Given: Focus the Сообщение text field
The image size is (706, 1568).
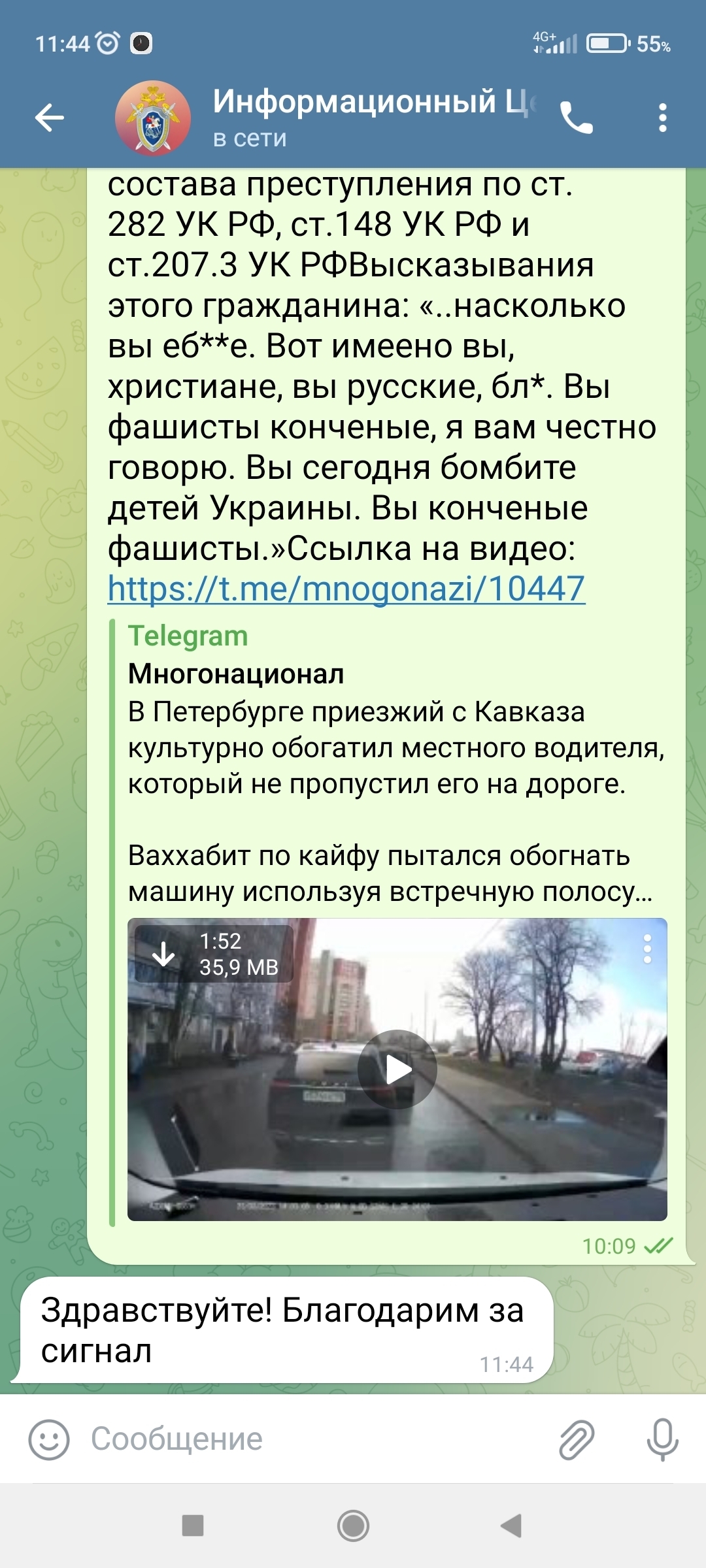Looking at the screenshot, I should (314, 1439).
